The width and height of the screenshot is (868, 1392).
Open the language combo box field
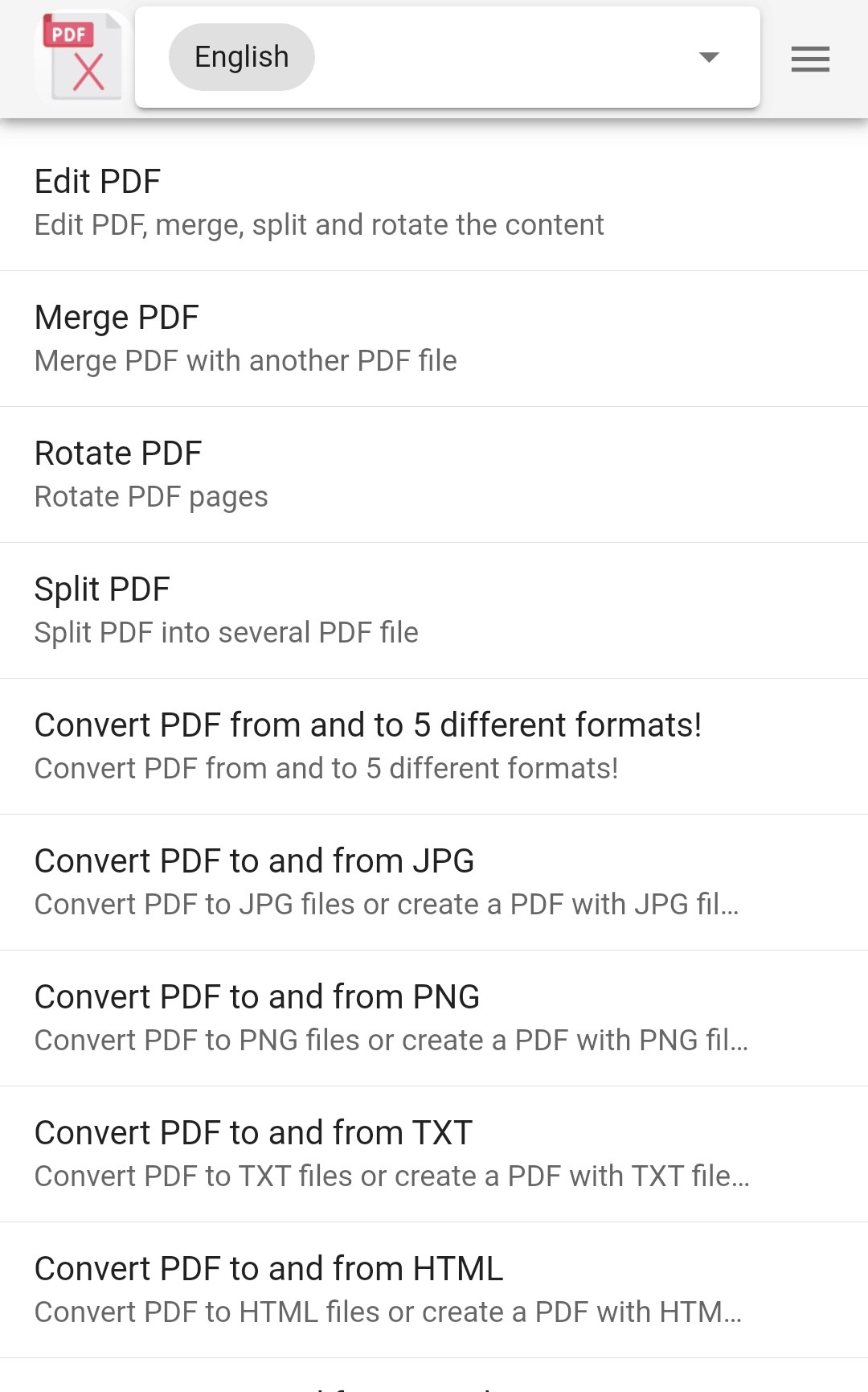tap(482, 56)
